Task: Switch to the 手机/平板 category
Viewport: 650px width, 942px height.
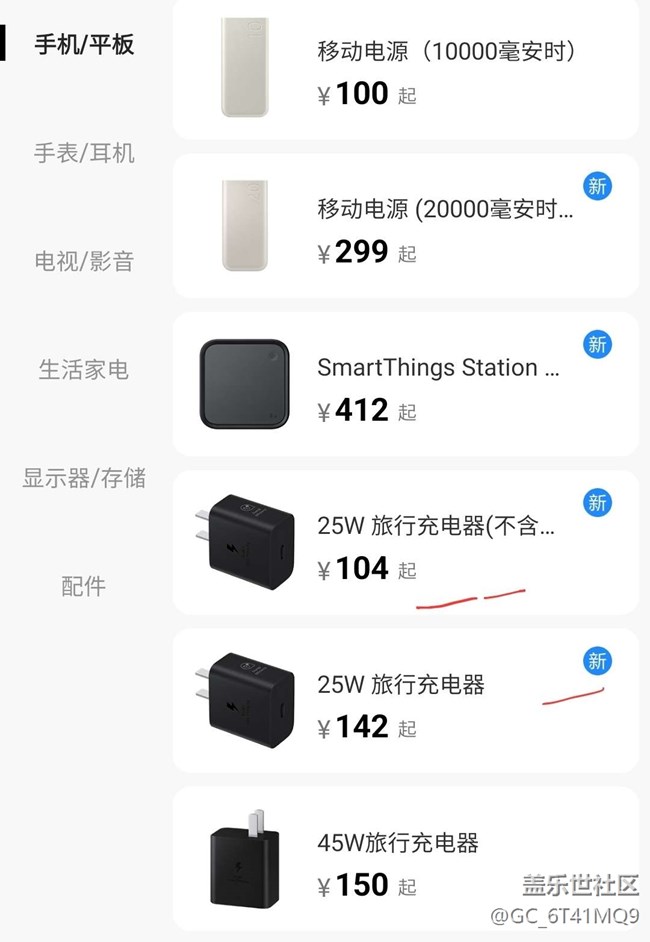Action: coord(84,45)
